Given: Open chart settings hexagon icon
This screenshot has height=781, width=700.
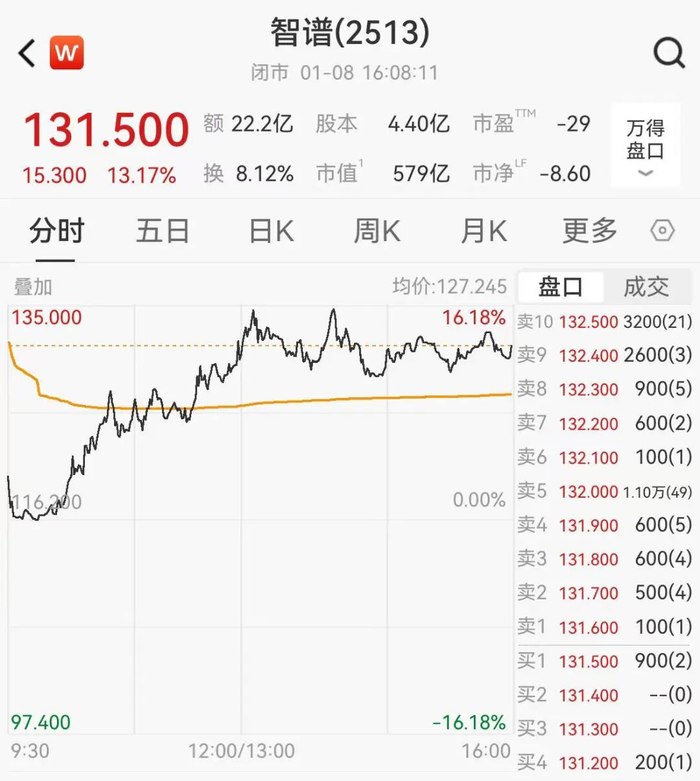Looking at the screenshot, I should (662, 231).
